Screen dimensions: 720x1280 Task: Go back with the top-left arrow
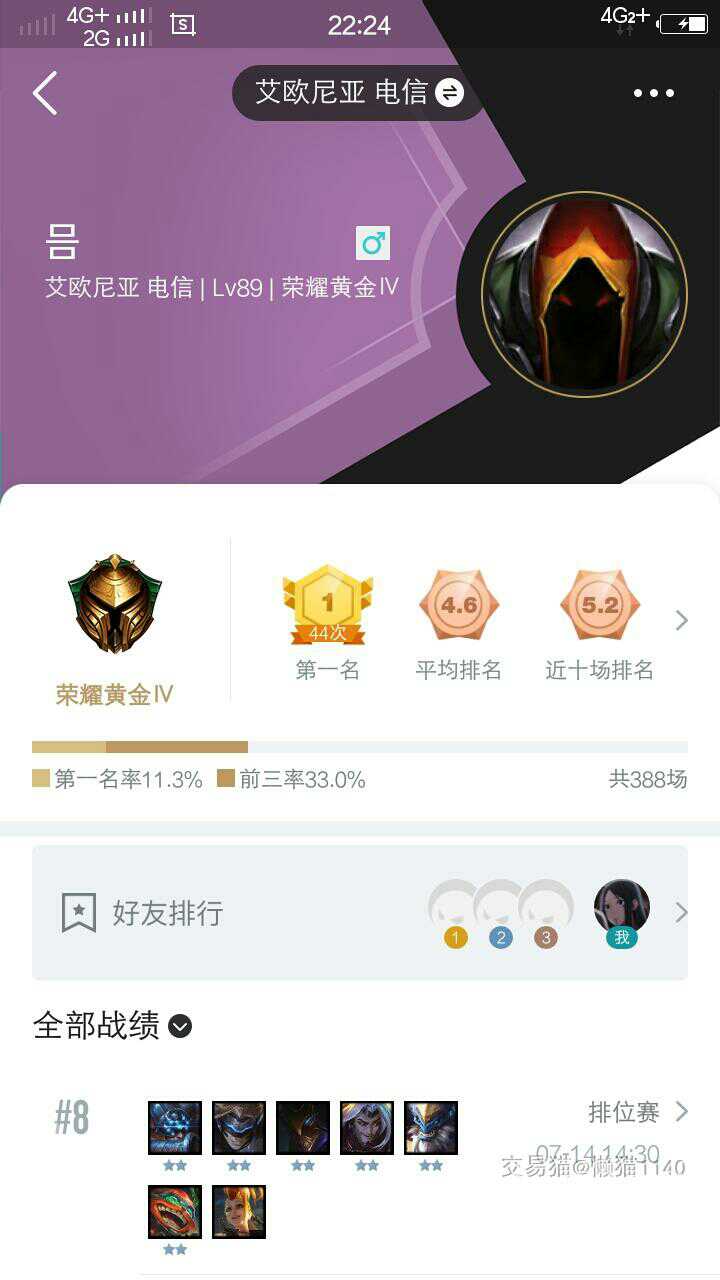click(x=45, y=93)
